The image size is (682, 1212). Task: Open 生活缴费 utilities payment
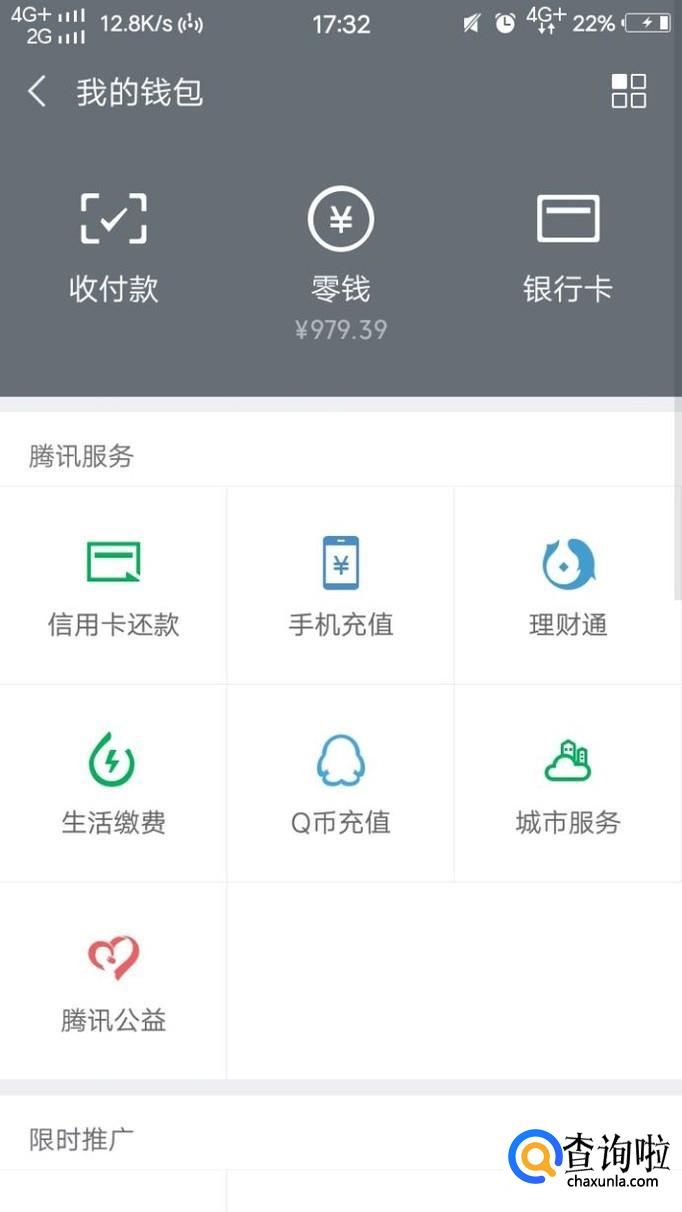[x=113, y=784]
